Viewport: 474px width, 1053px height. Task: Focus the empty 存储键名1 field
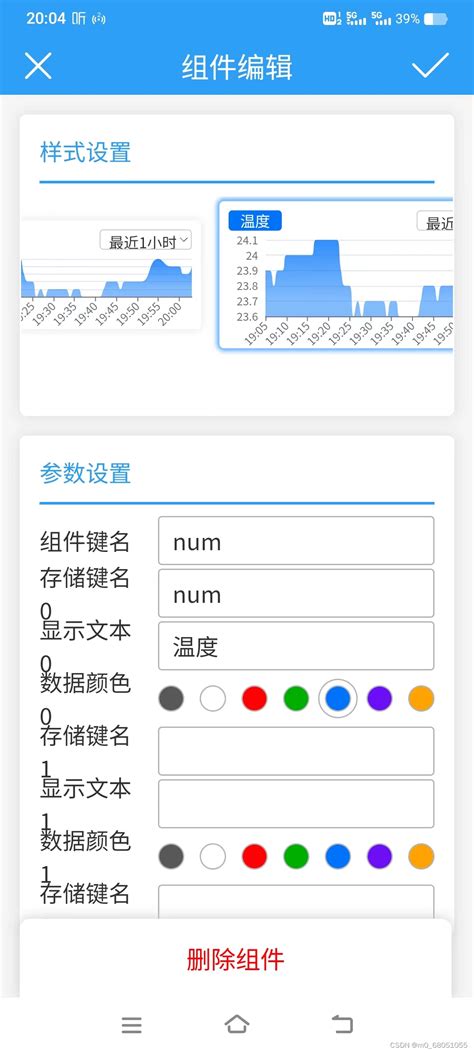coord(296,751)
